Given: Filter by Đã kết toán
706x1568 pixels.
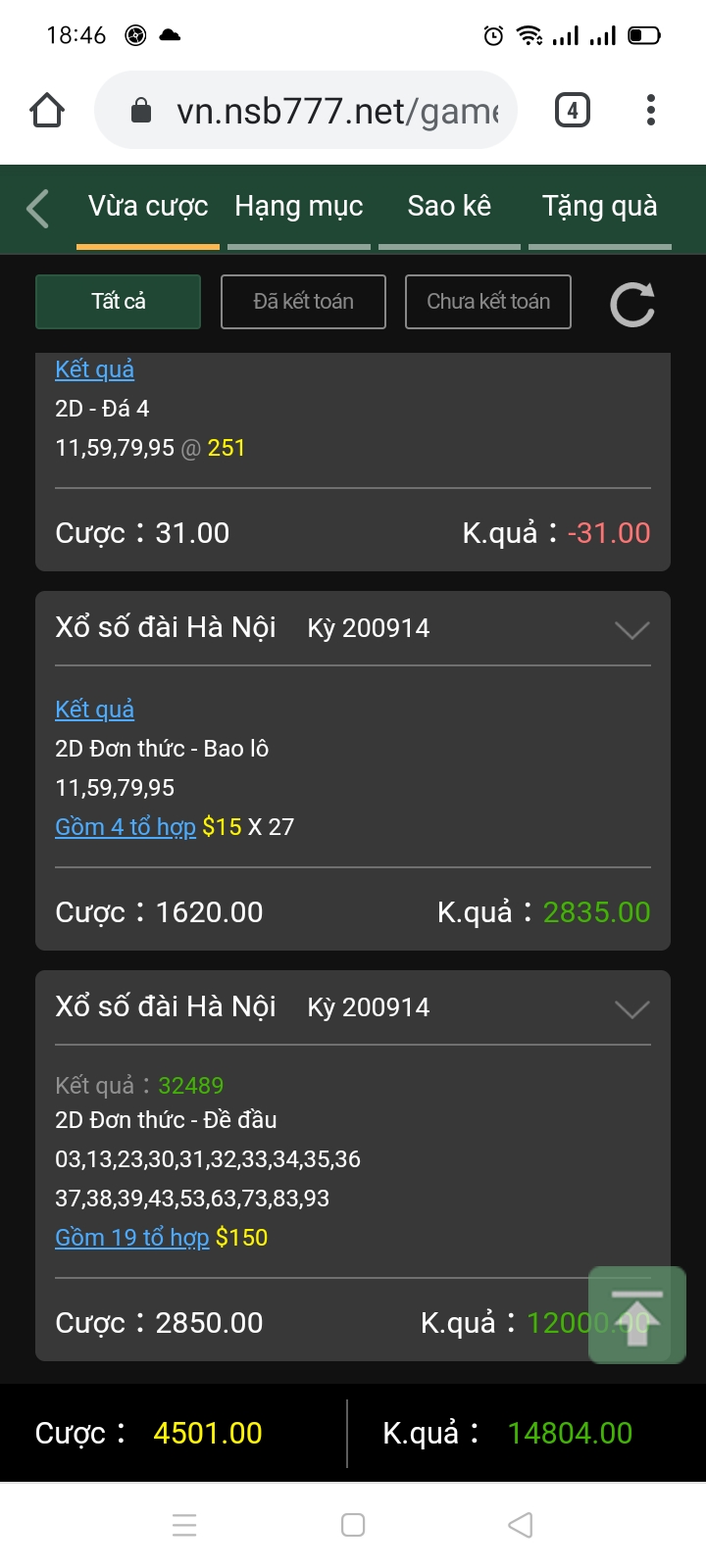Looking at the screenshot, I should (303, 301).
